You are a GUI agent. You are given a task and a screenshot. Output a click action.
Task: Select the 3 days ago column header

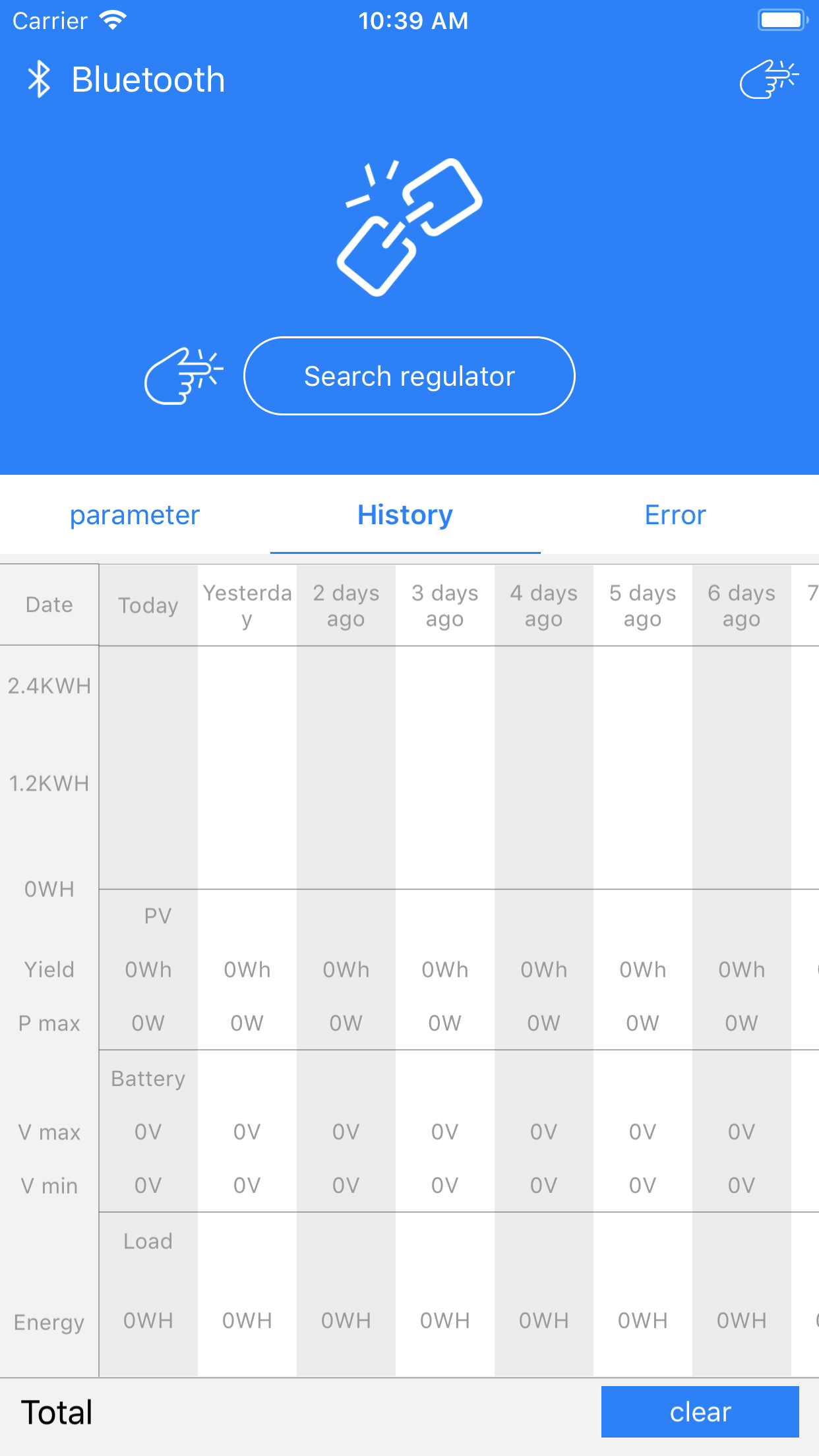pyautogui.click(x=445, y=605)
